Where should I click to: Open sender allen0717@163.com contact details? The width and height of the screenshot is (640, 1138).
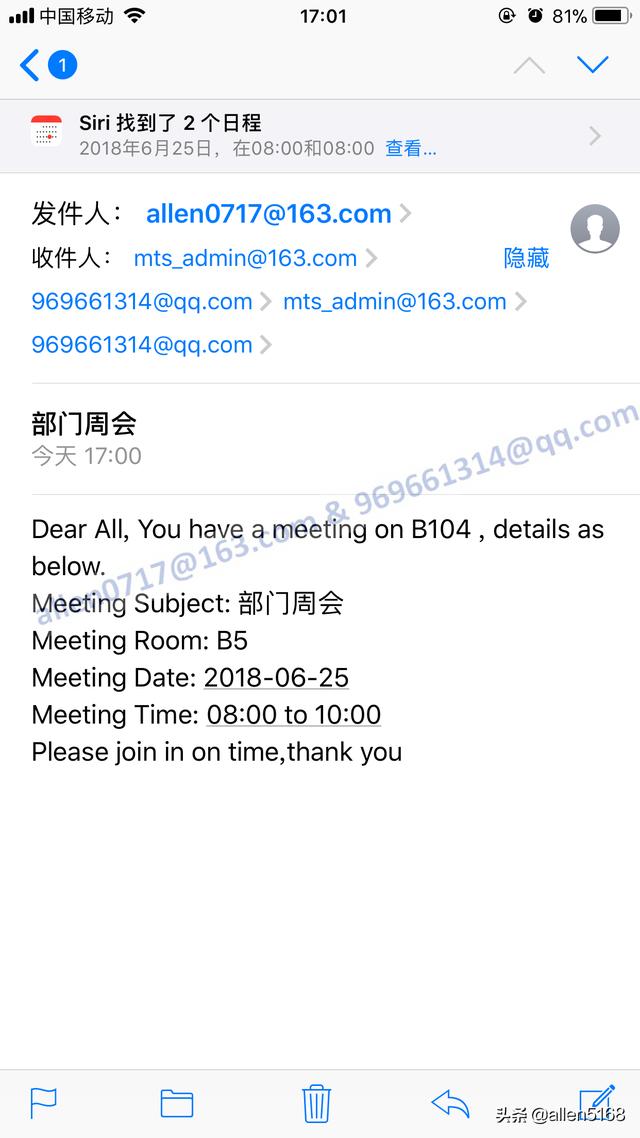click(x=268, y=214)
